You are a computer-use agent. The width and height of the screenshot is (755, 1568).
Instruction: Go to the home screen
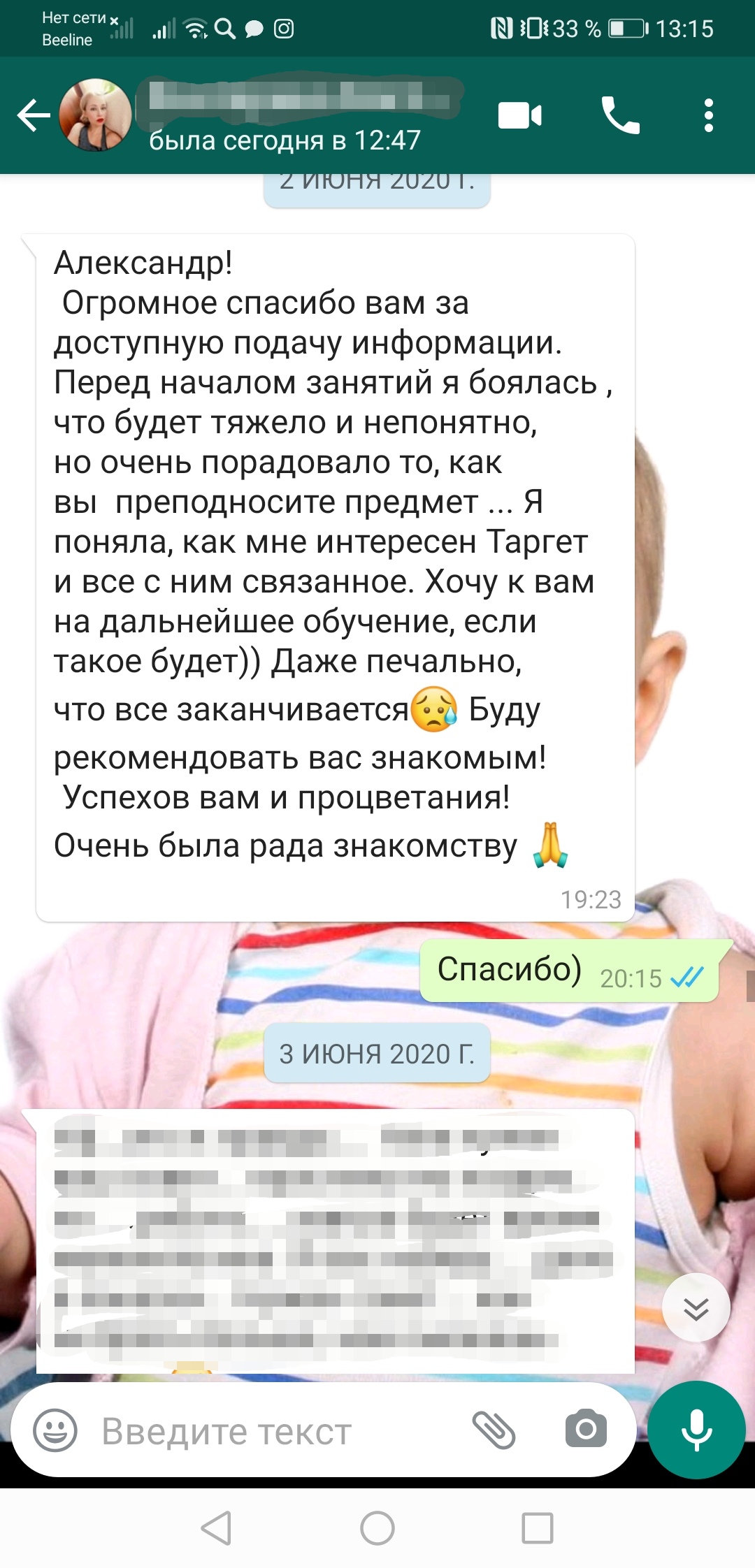point(377,1528)
